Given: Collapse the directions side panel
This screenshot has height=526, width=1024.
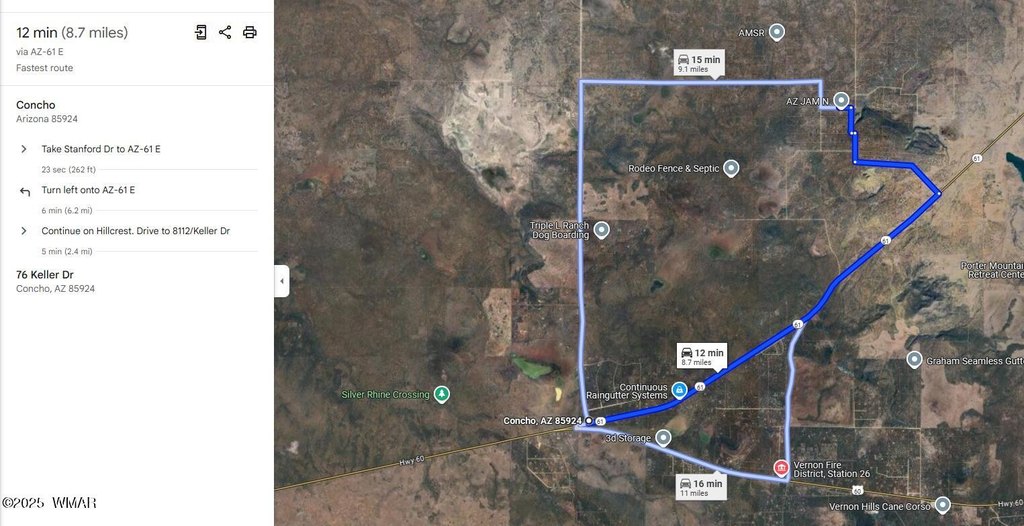Looking at the screenshot, I should click(281, 281).
